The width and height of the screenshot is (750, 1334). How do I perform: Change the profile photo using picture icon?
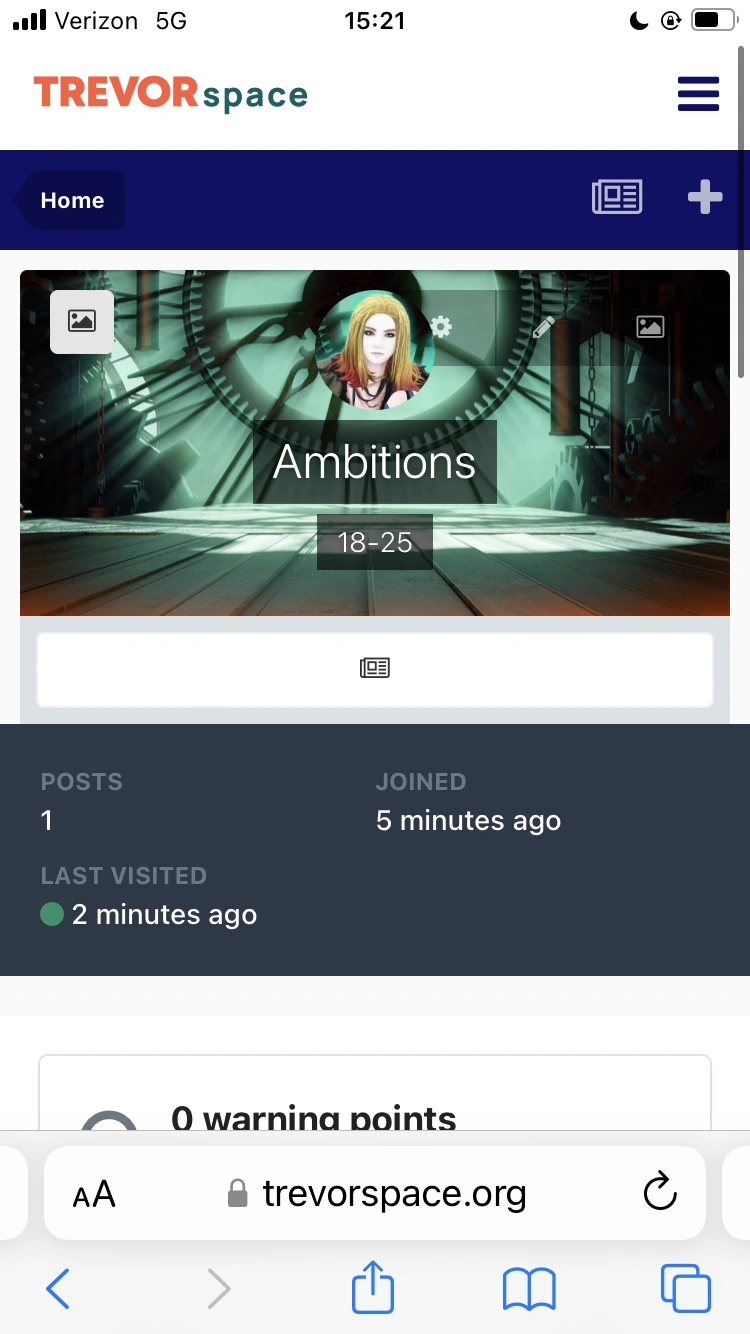[x=82, y=321]
